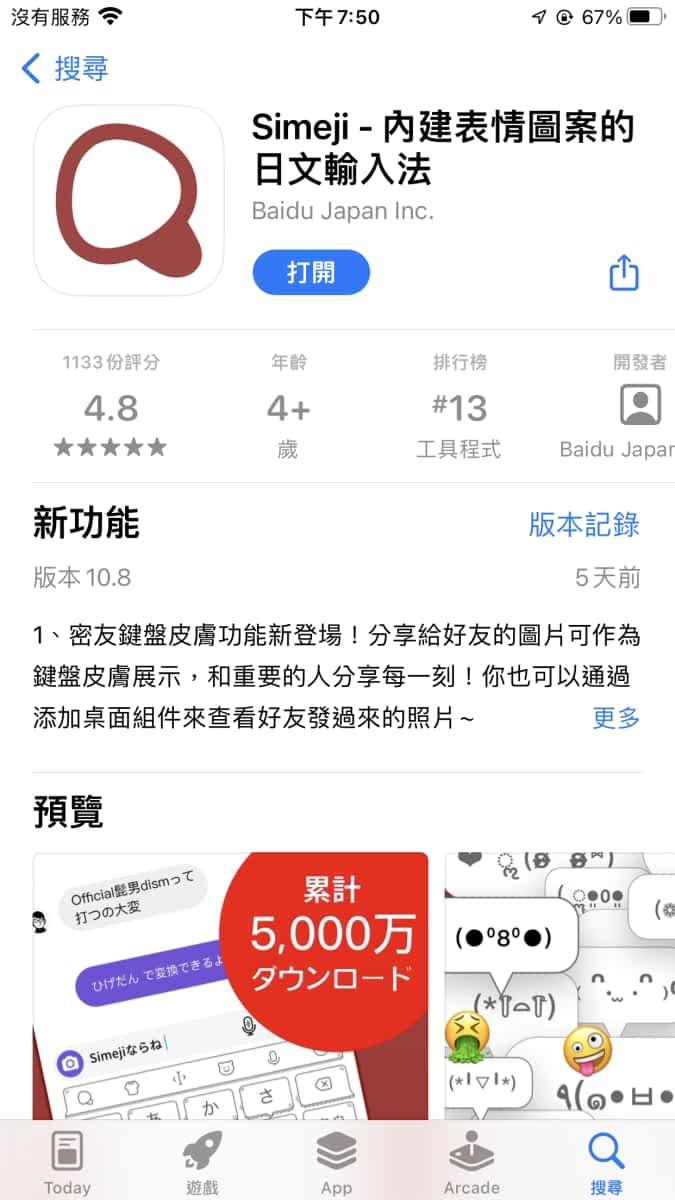This screenshot has width=675, height=1200.
Task: Switch to the Arcade tab
Action: pyautogui.click(x=471, y=1163)
